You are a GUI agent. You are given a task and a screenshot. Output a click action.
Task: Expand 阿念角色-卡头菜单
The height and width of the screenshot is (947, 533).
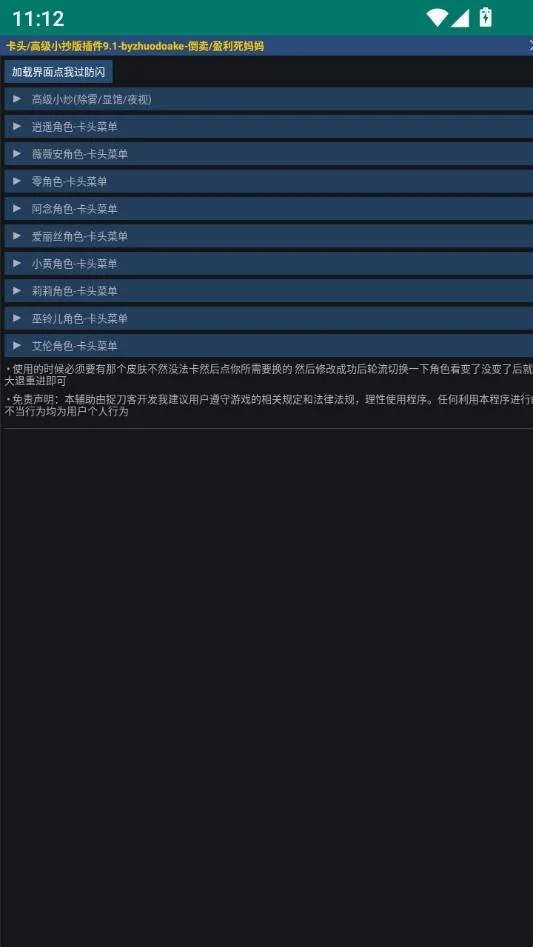point(269,209)
